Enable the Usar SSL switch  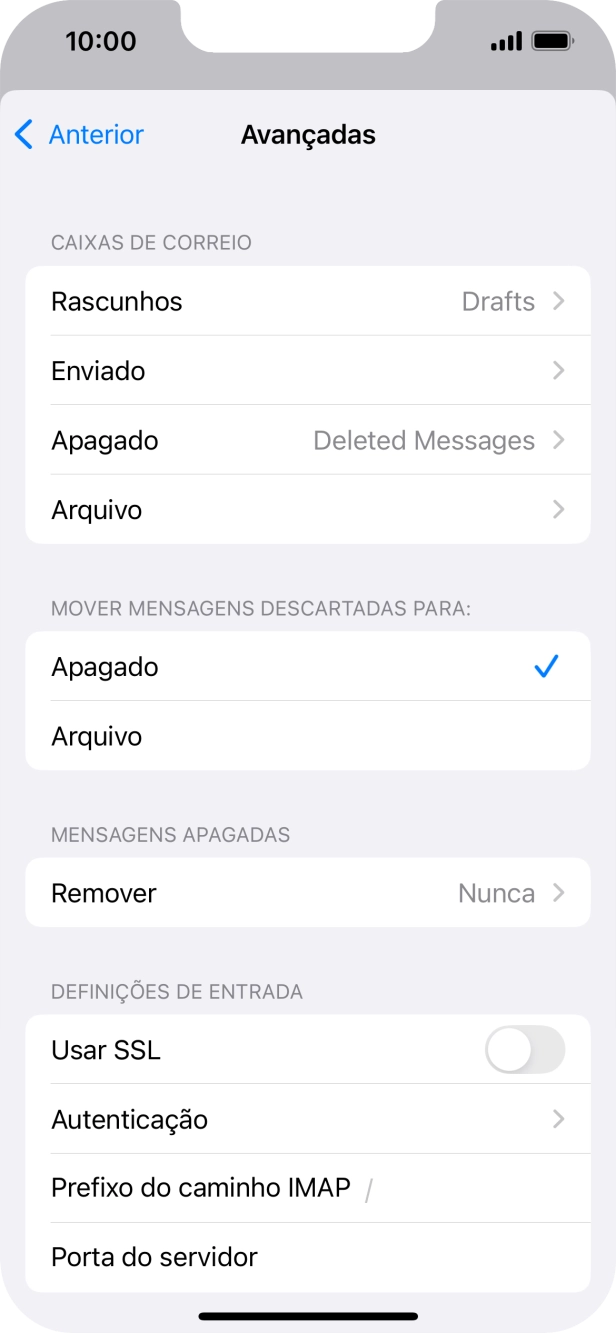pyautogui.click(x=524, y=1051)
